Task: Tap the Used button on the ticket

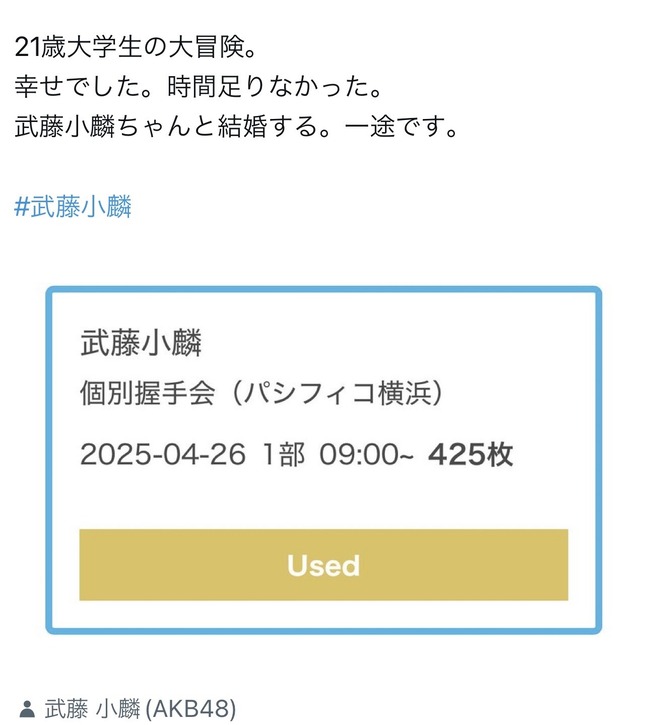Action: [x=323, y=565]
